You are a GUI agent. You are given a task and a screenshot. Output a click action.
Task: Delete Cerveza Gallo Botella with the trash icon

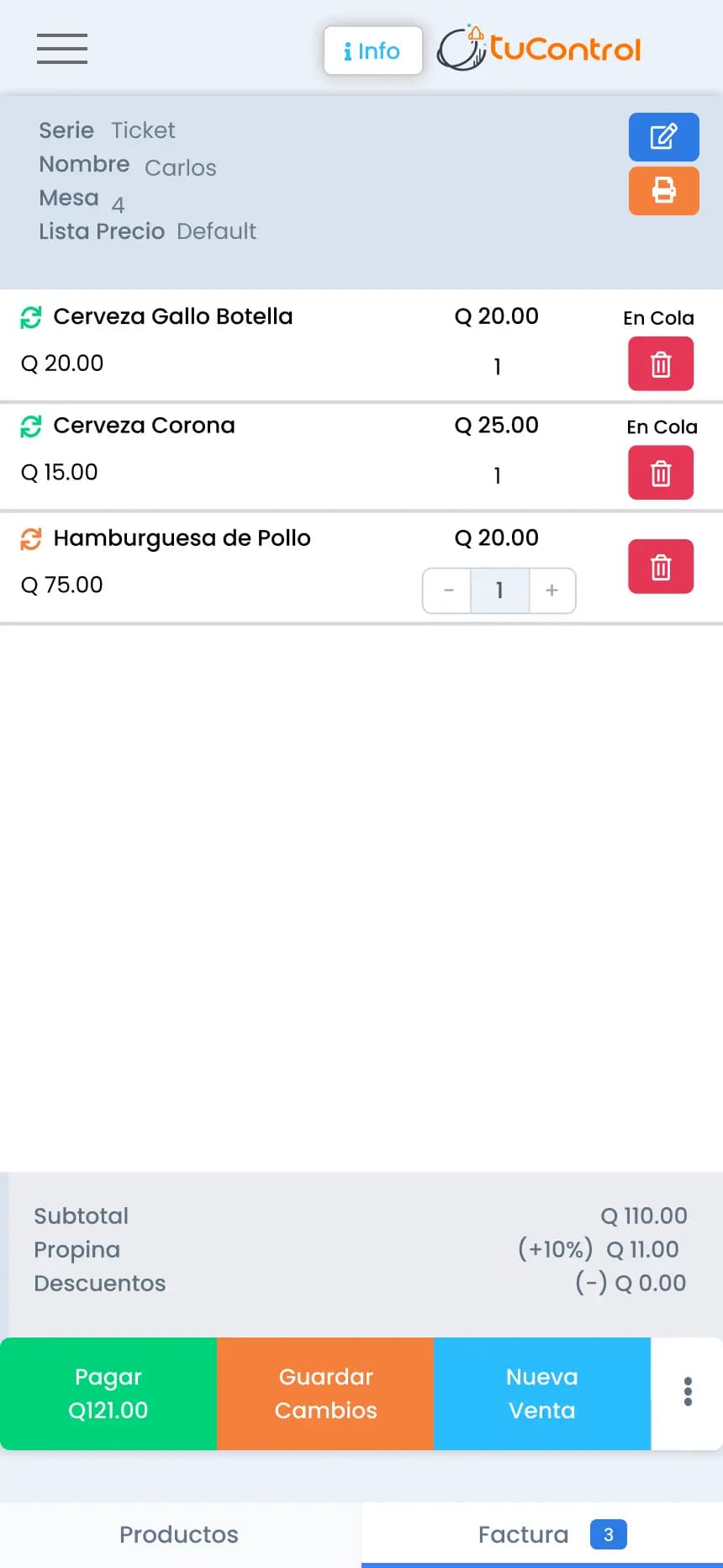pyautogui.click(x=661, y=363)
